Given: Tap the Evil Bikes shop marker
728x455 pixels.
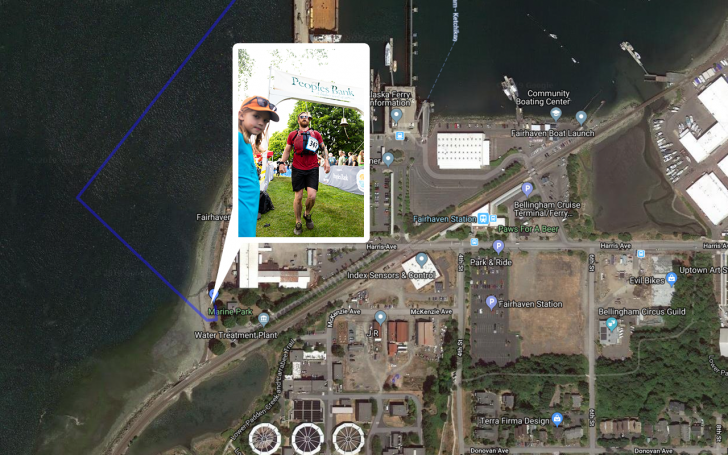Looking at the screenshot, I should (x=671, y=278).
